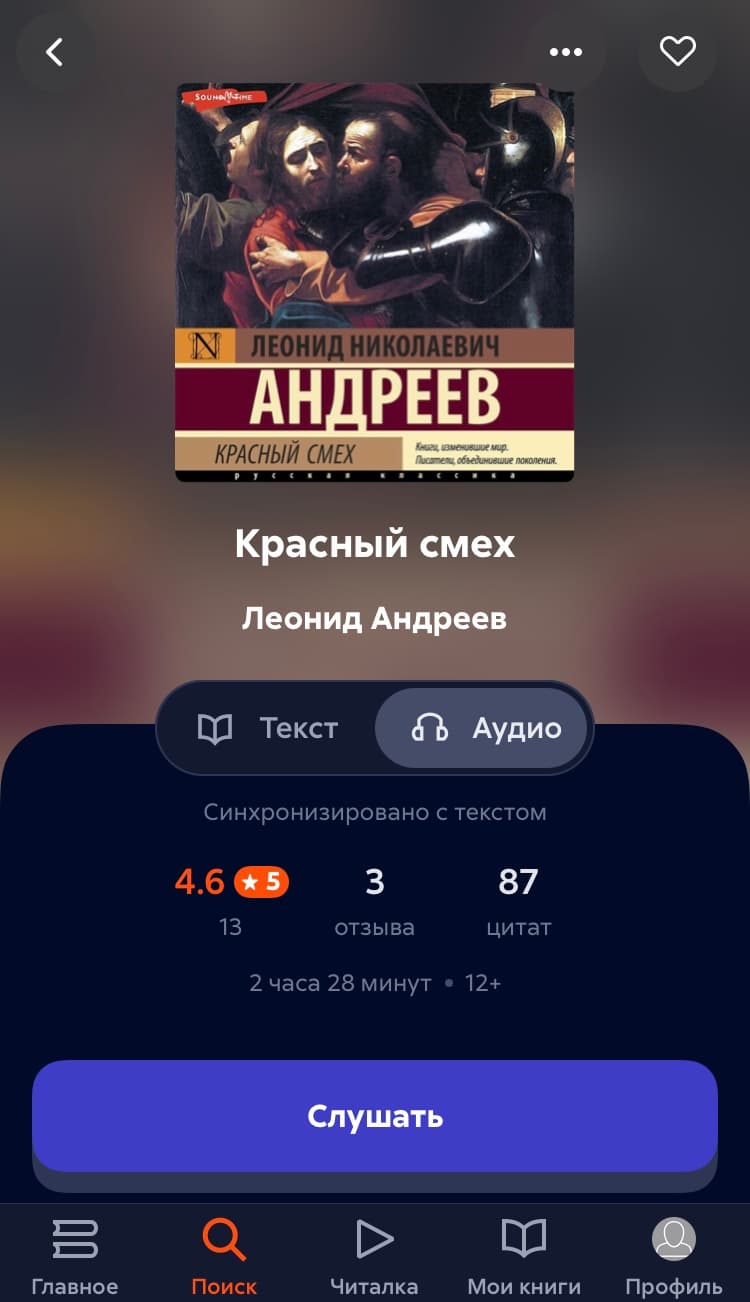Open the 3 отзыва reviews

coord(374,900)
